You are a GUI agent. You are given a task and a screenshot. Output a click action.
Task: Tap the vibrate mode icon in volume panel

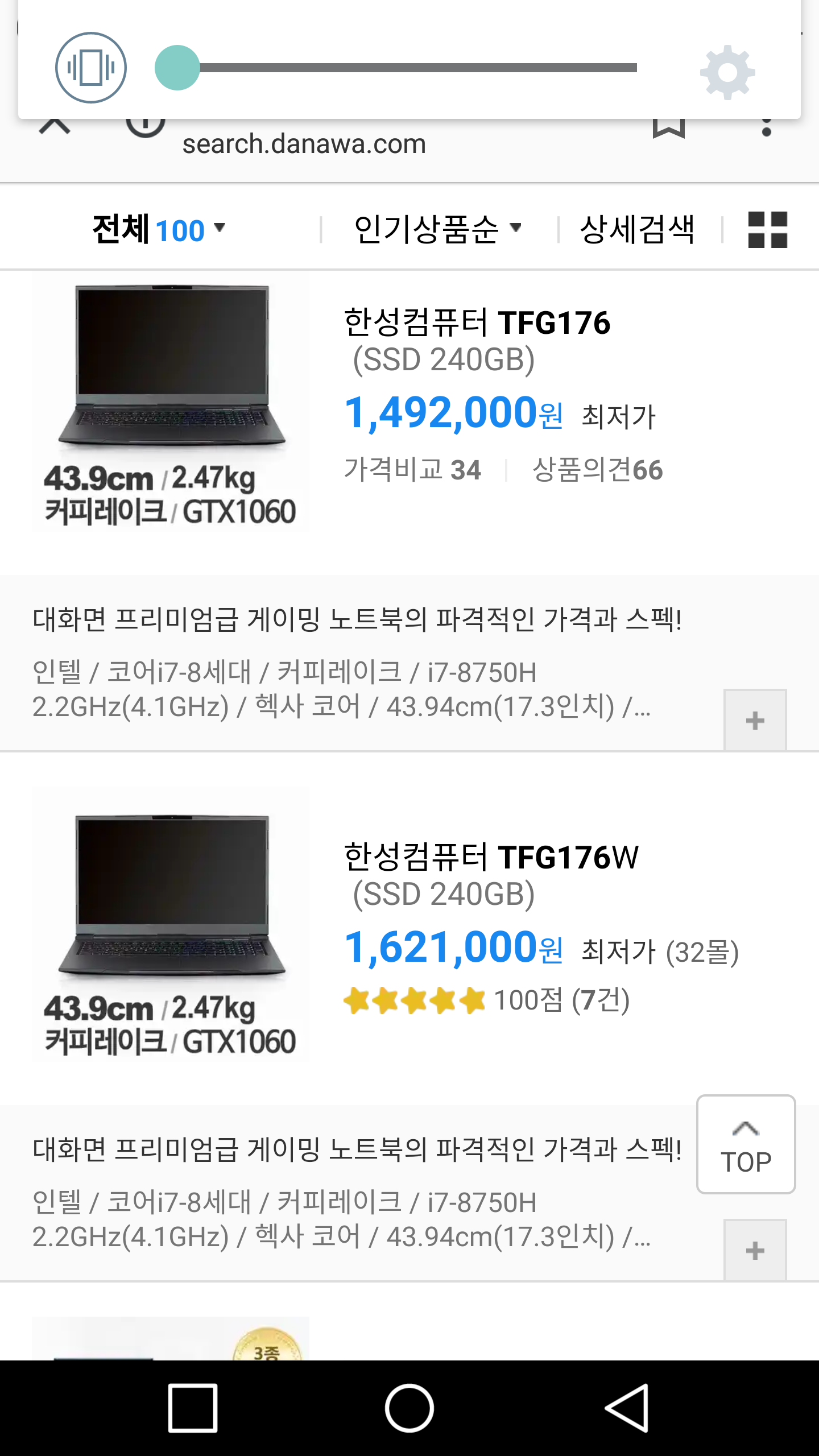click(90, 68)
